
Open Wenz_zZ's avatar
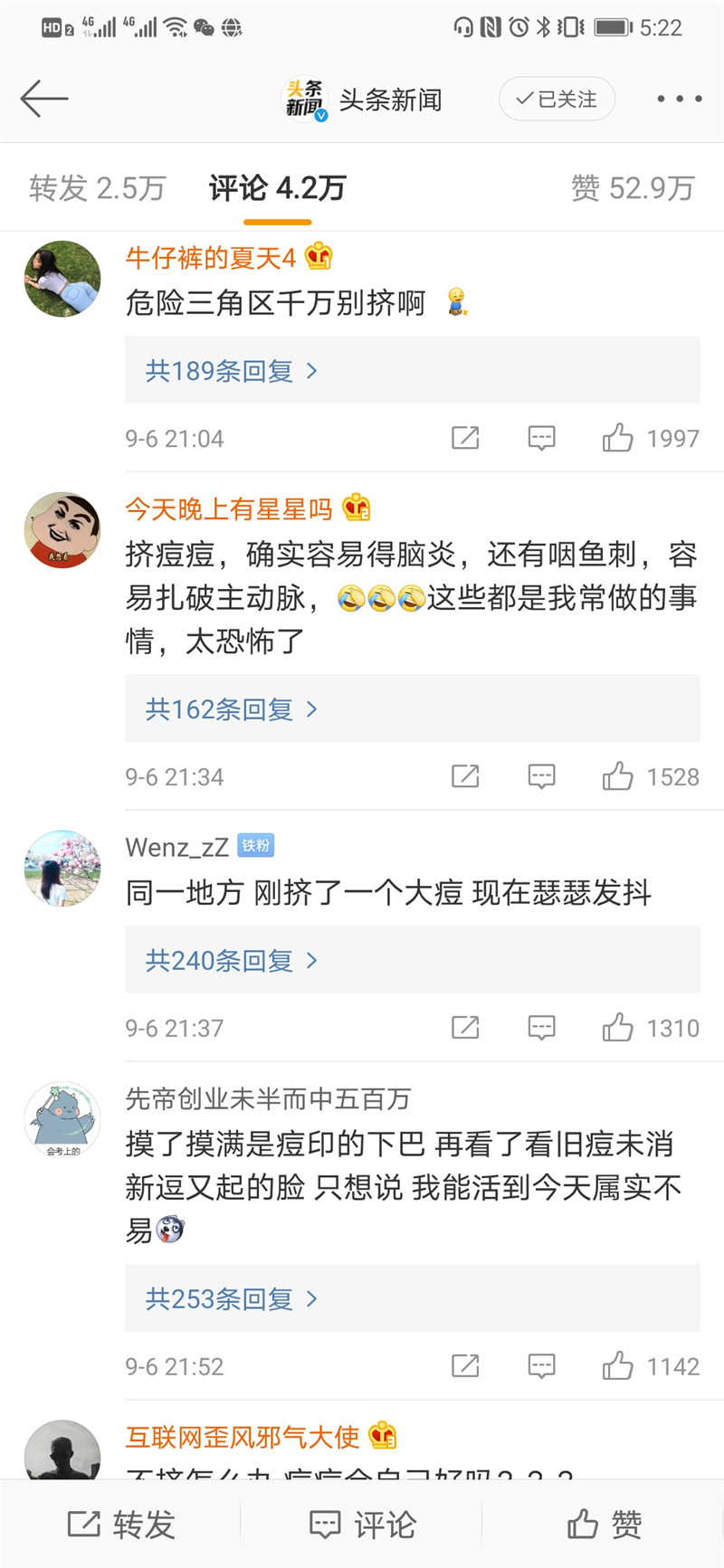tap(62, 869)
